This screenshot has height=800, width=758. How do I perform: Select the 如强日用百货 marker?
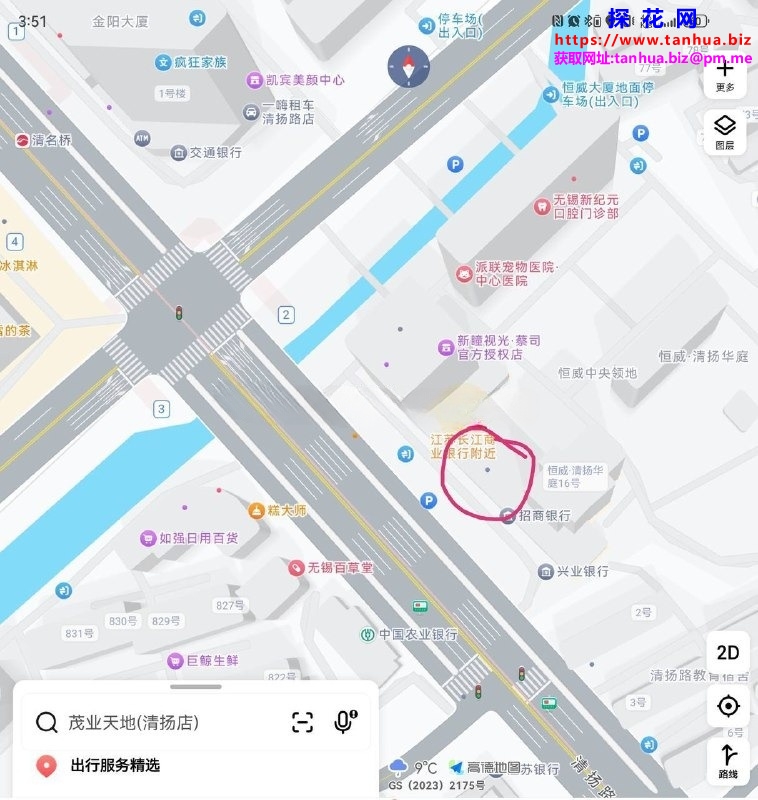coord(150,537)
